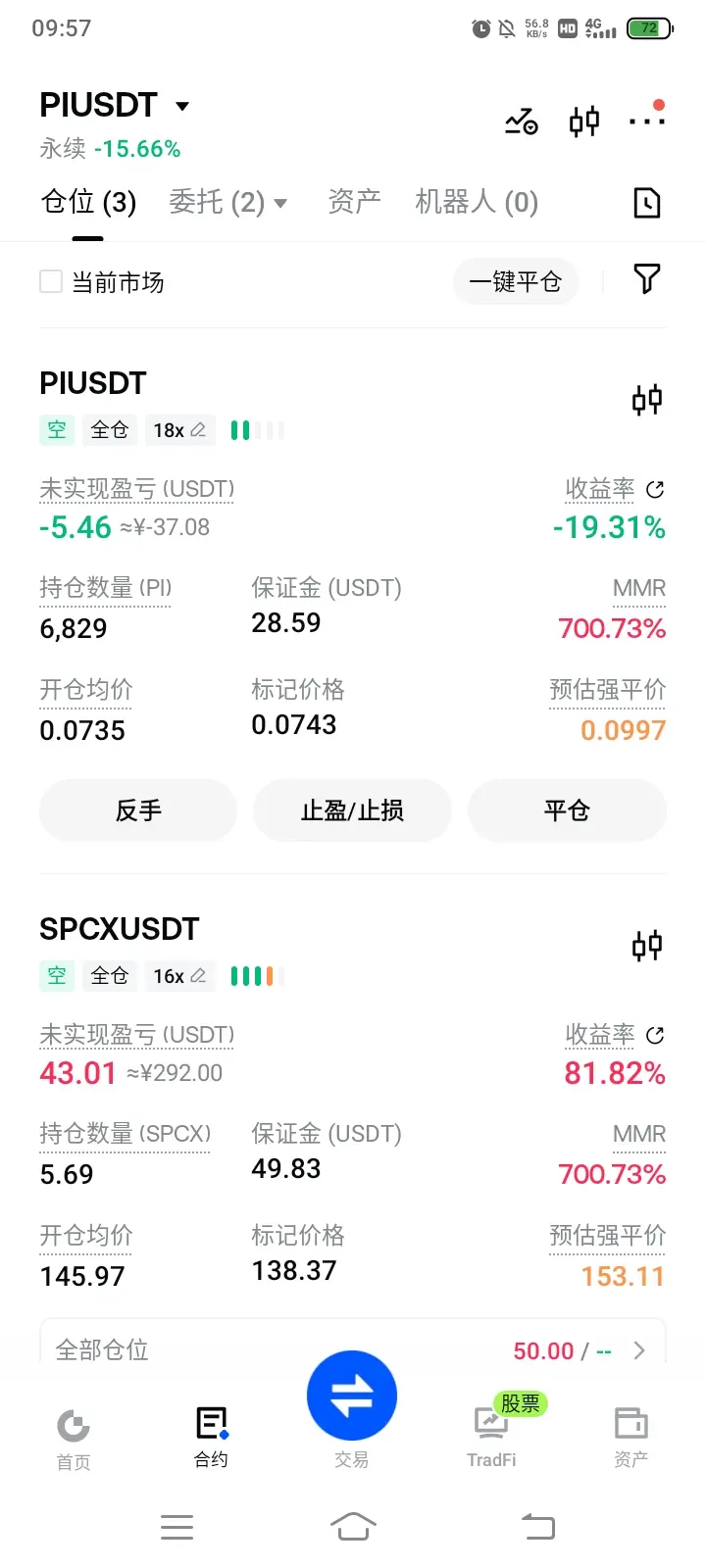
Task: Switch to the 委托 (2) tab
Action: [227, 202]
